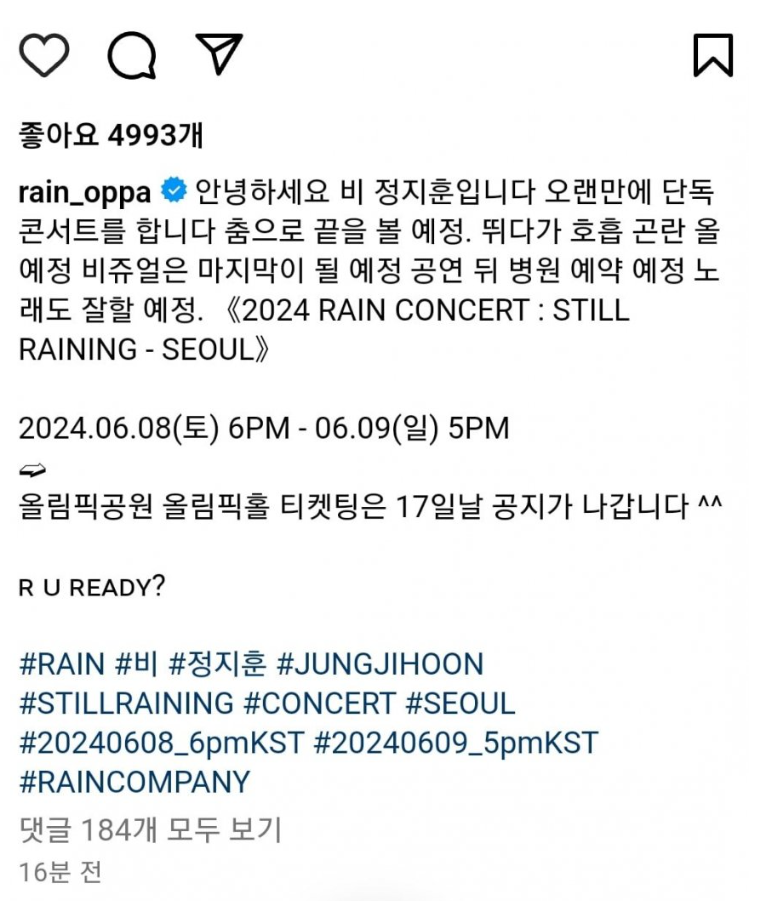The height and width of the screenshot is (901, 758).
Task: Open the rain_oppa profile
Action: click(85, 191)
